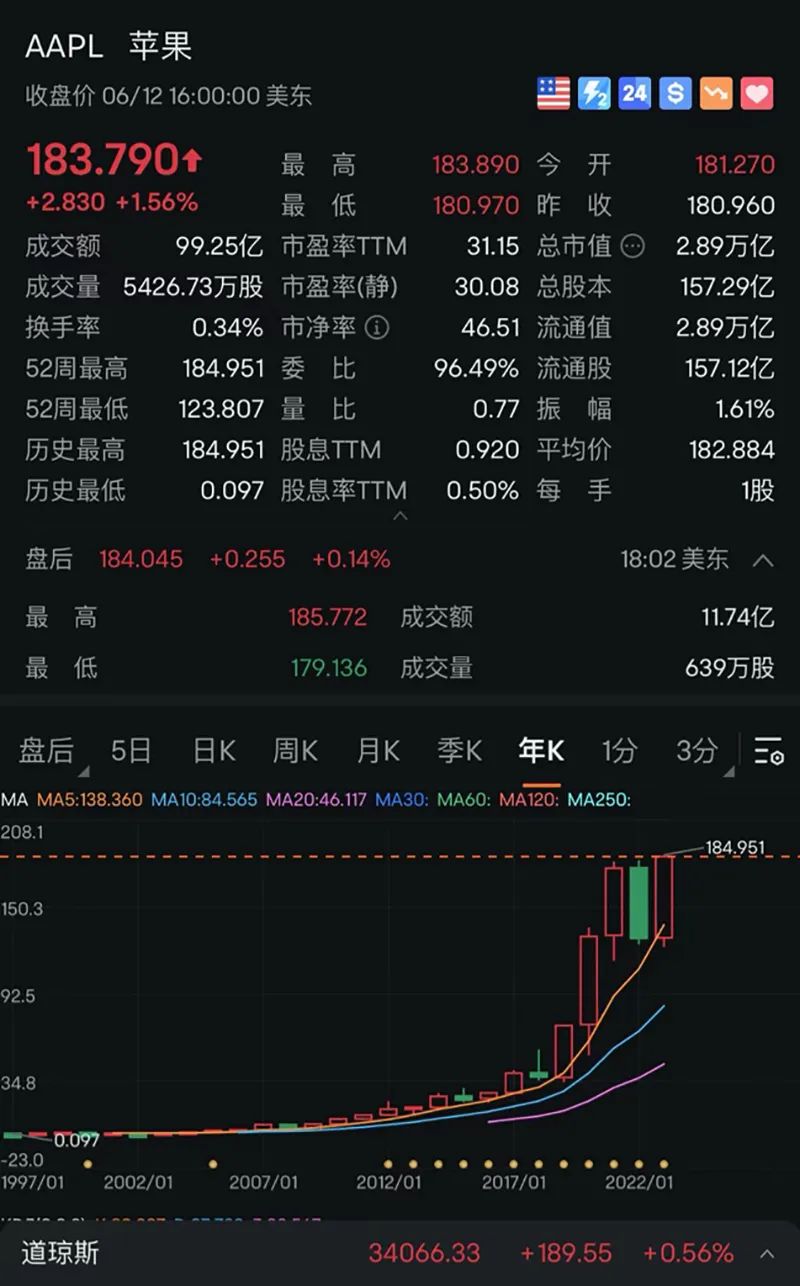800x1286 pixels.
Task: Tap the US flag market icon
Action: (553, 94)
